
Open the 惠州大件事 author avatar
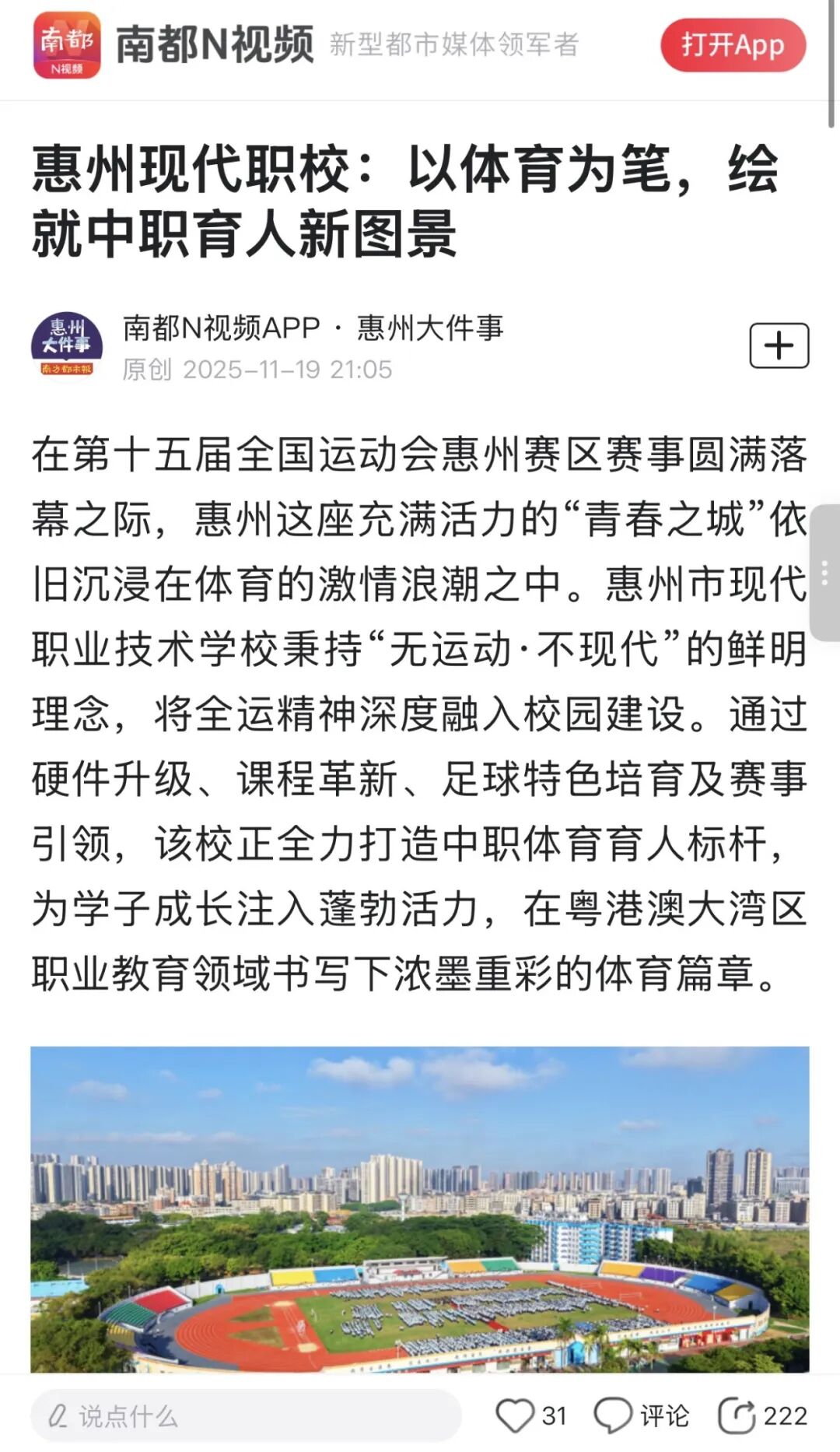tap(67, 347)
